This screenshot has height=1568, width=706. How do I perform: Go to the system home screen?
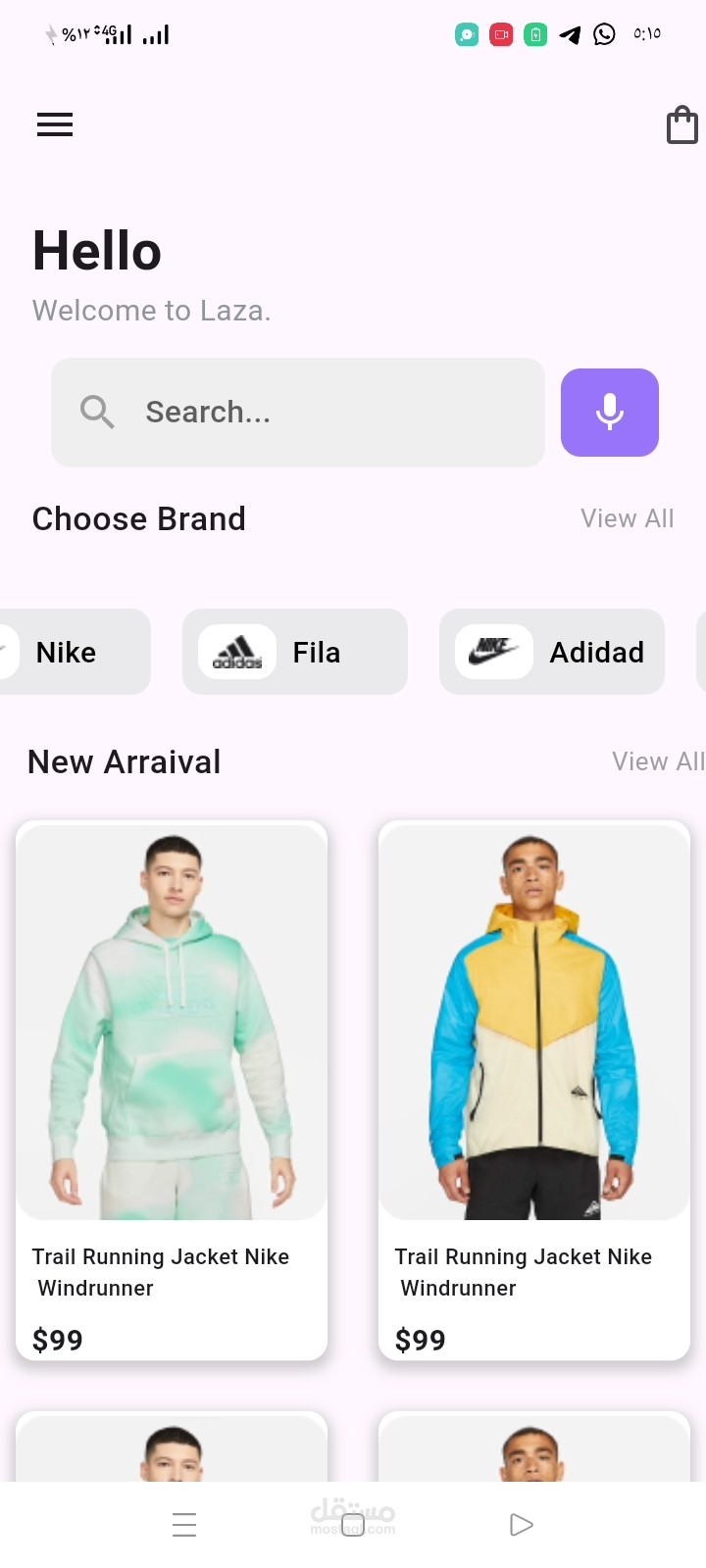click(x=353, y=1525)
